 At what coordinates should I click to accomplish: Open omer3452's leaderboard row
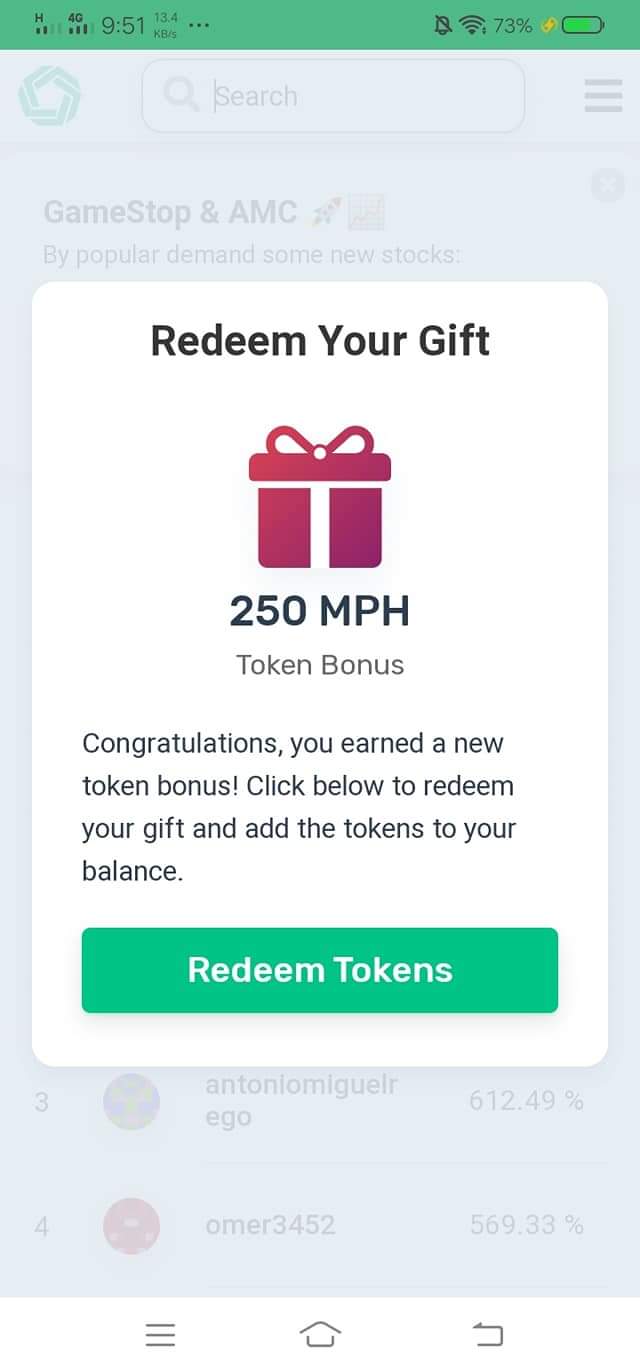(320, 1225)
